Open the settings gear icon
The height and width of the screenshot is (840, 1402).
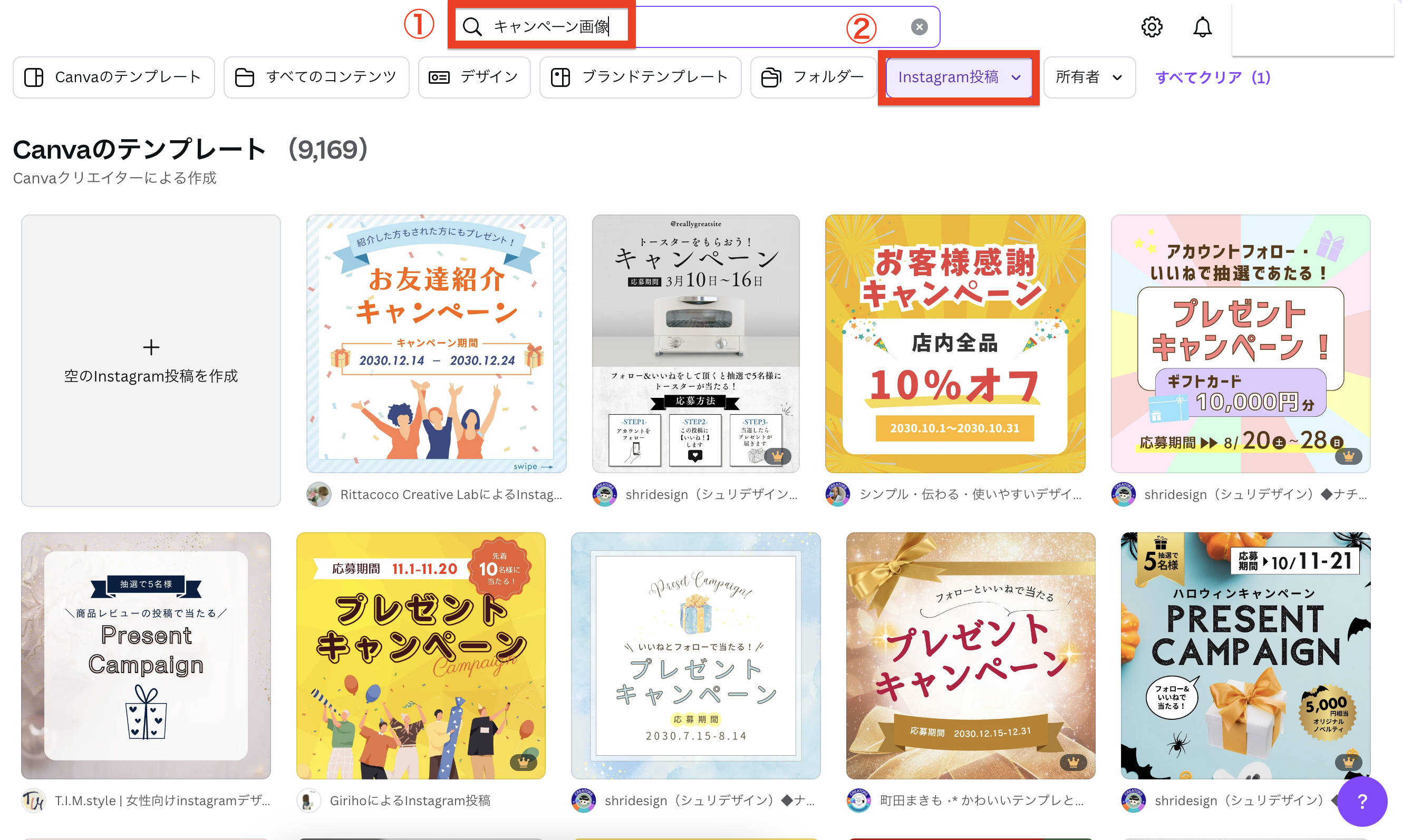(1151, 26)
